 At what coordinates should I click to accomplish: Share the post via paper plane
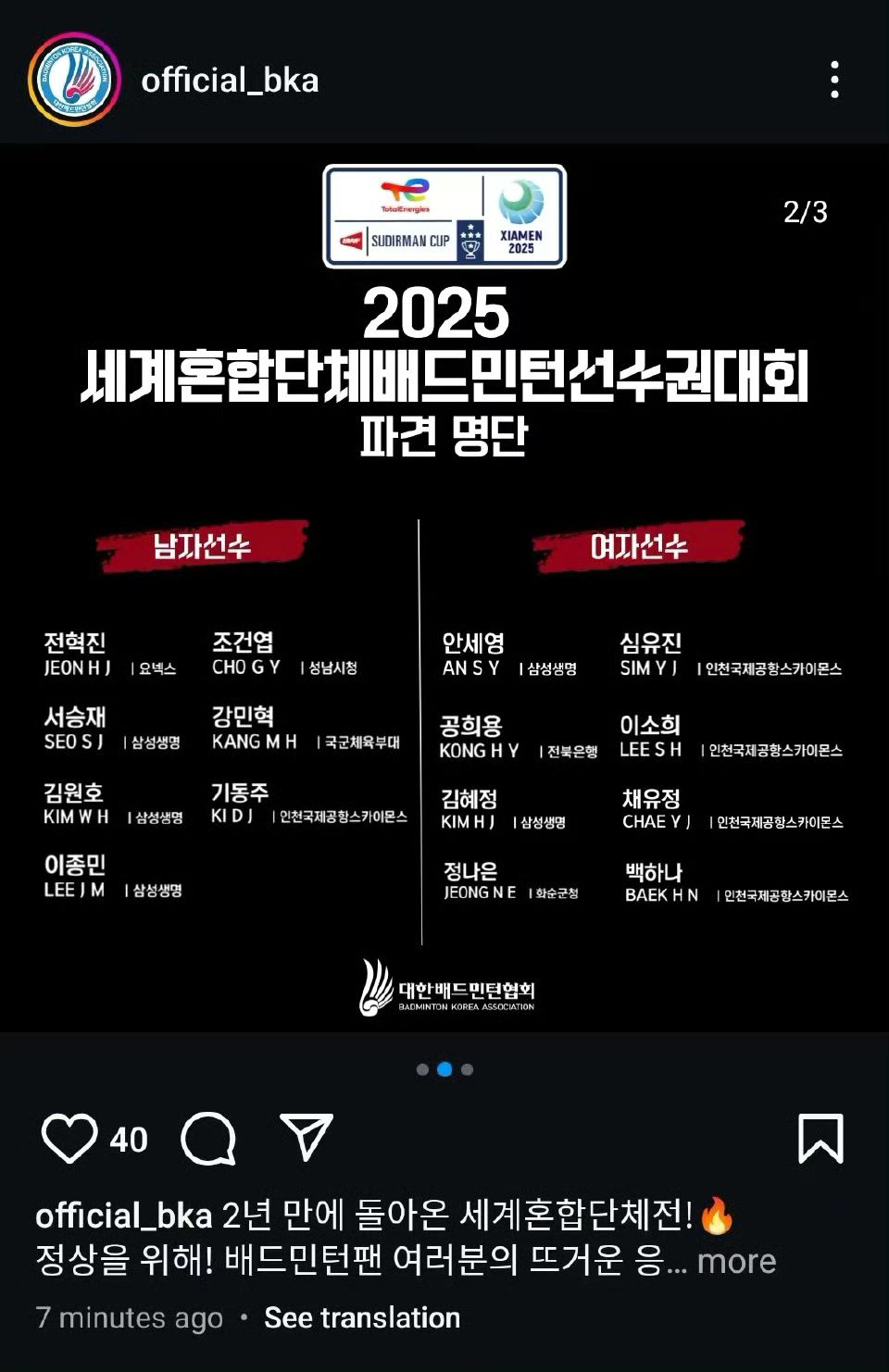pos(306,1137)
